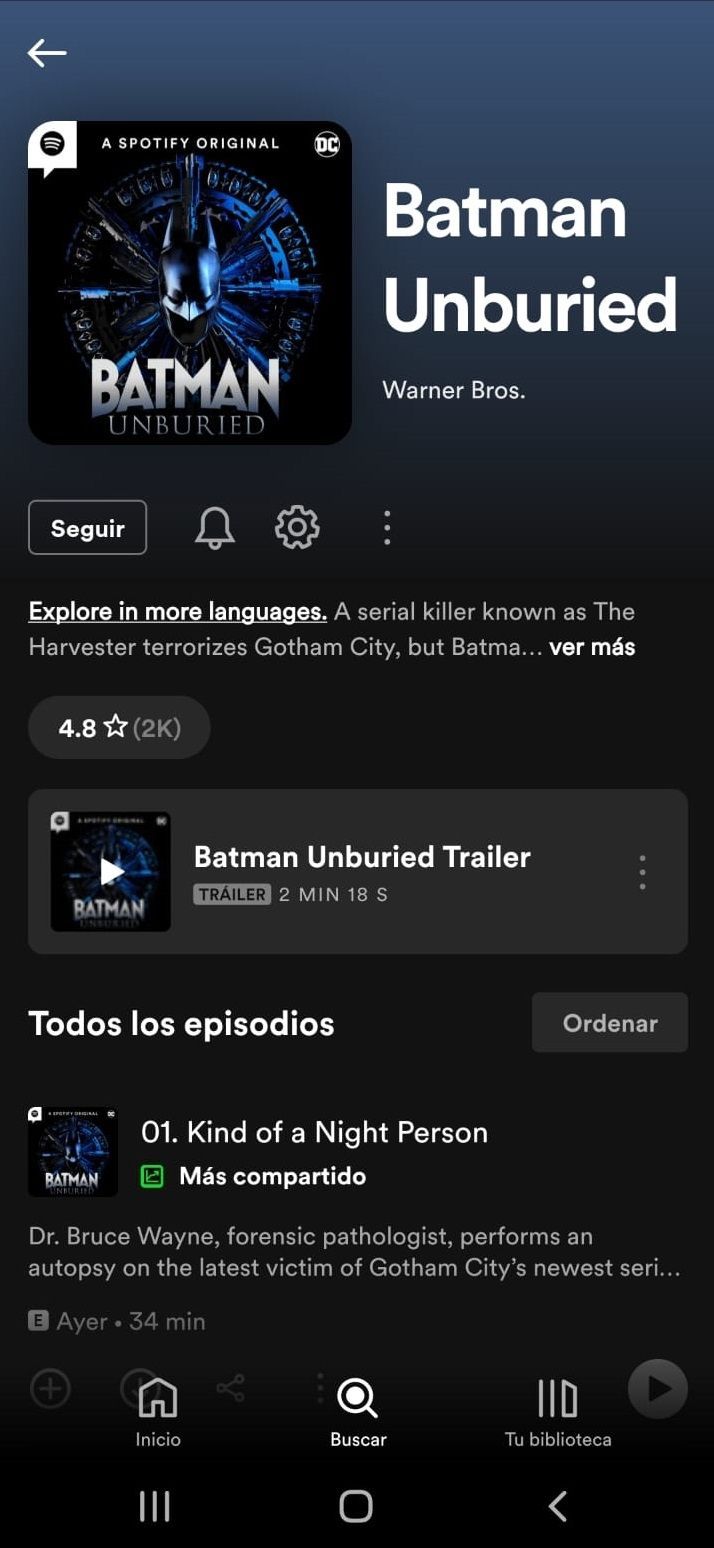Open the show's overflow menu
This screenshot has width=714, height=1548.
point(387,527)
